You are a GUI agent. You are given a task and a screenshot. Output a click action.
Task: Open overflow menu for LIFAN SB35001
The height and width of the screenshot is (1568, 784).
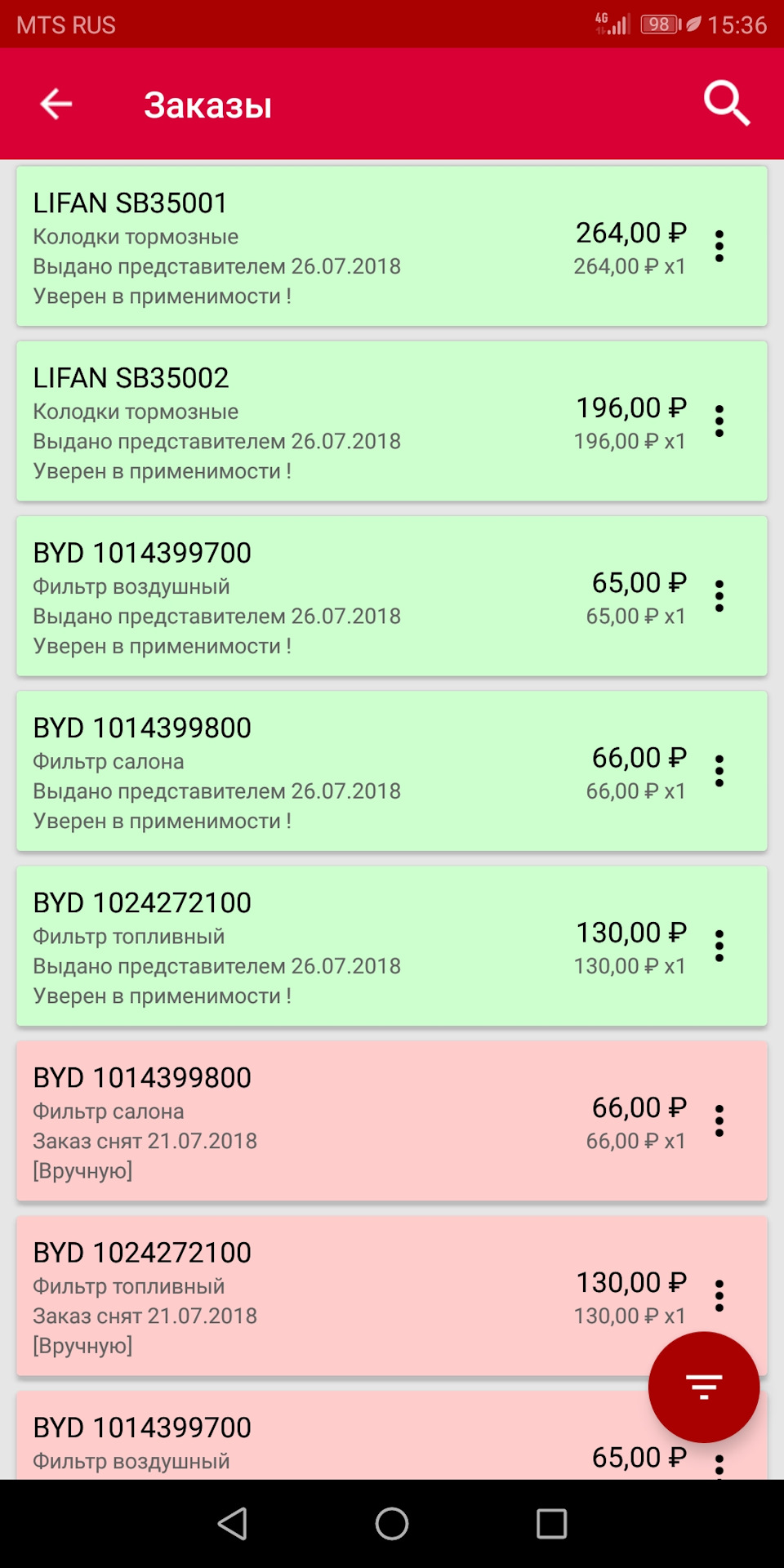point(719,246)
